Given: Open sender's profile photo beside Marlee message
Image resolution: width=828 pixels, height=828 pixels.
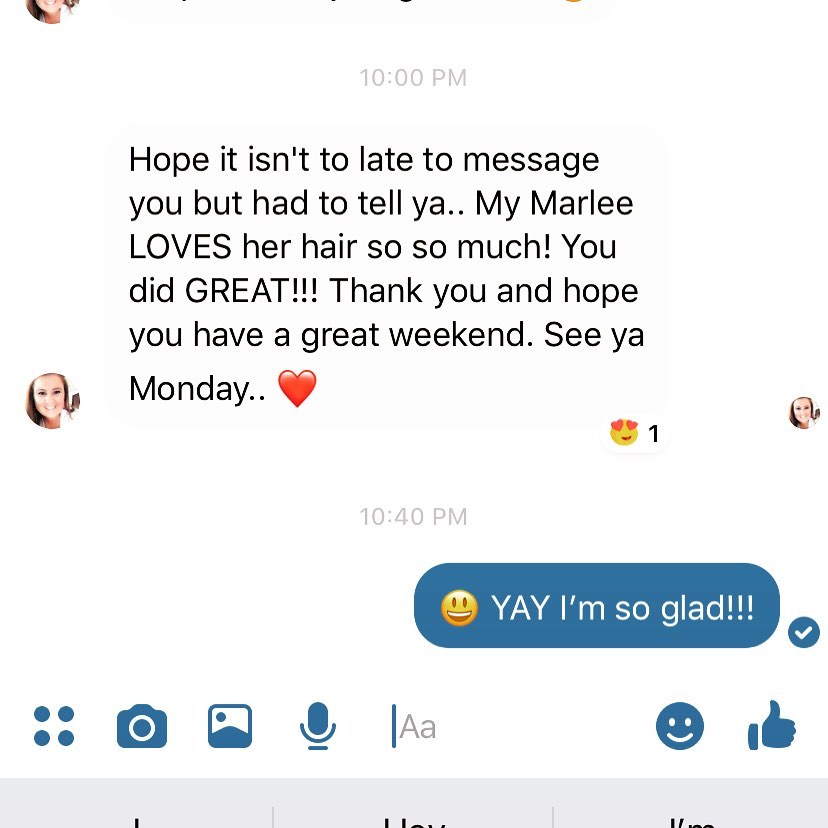Looking at the screenshot, I should 51,401.
